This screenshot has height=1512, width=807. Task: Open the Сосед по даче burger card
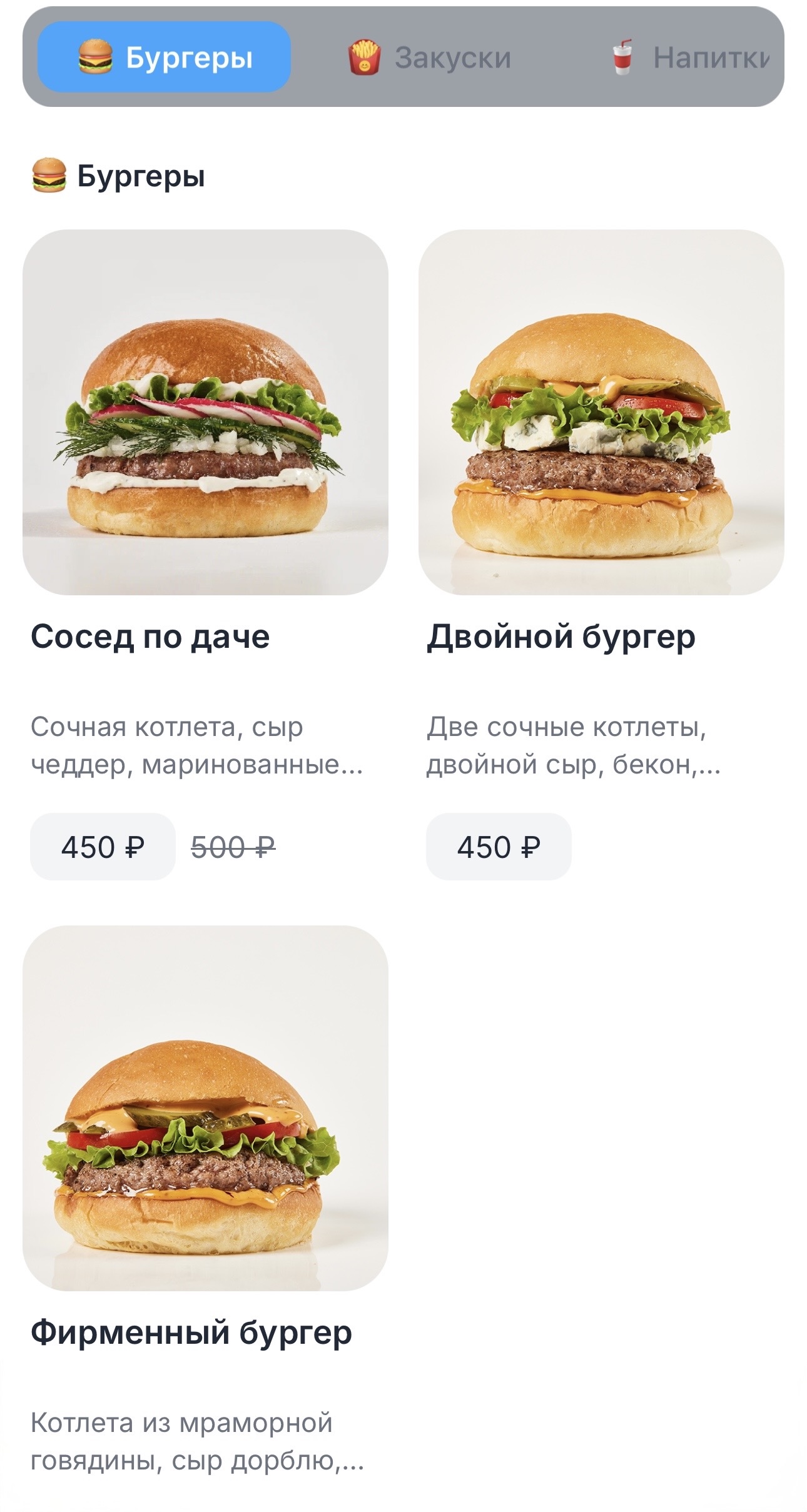(205, 412)
